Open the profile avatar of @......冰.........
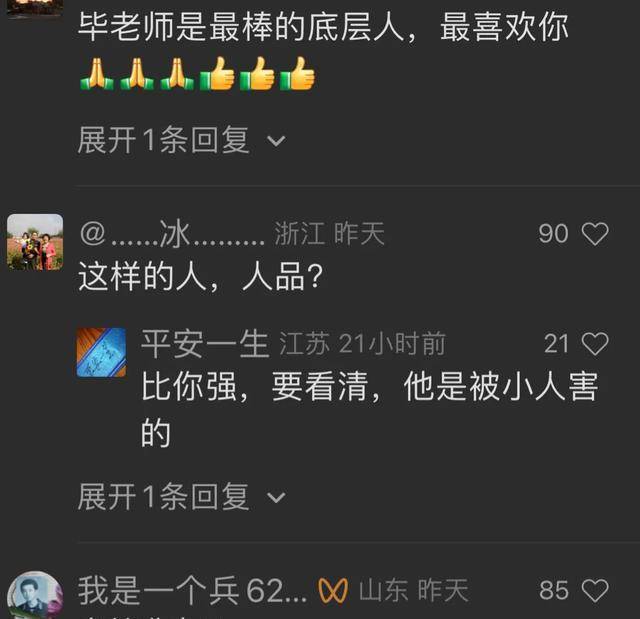Image resolution: width=640 pixels, height=619 pixels. tap(35, 242)
